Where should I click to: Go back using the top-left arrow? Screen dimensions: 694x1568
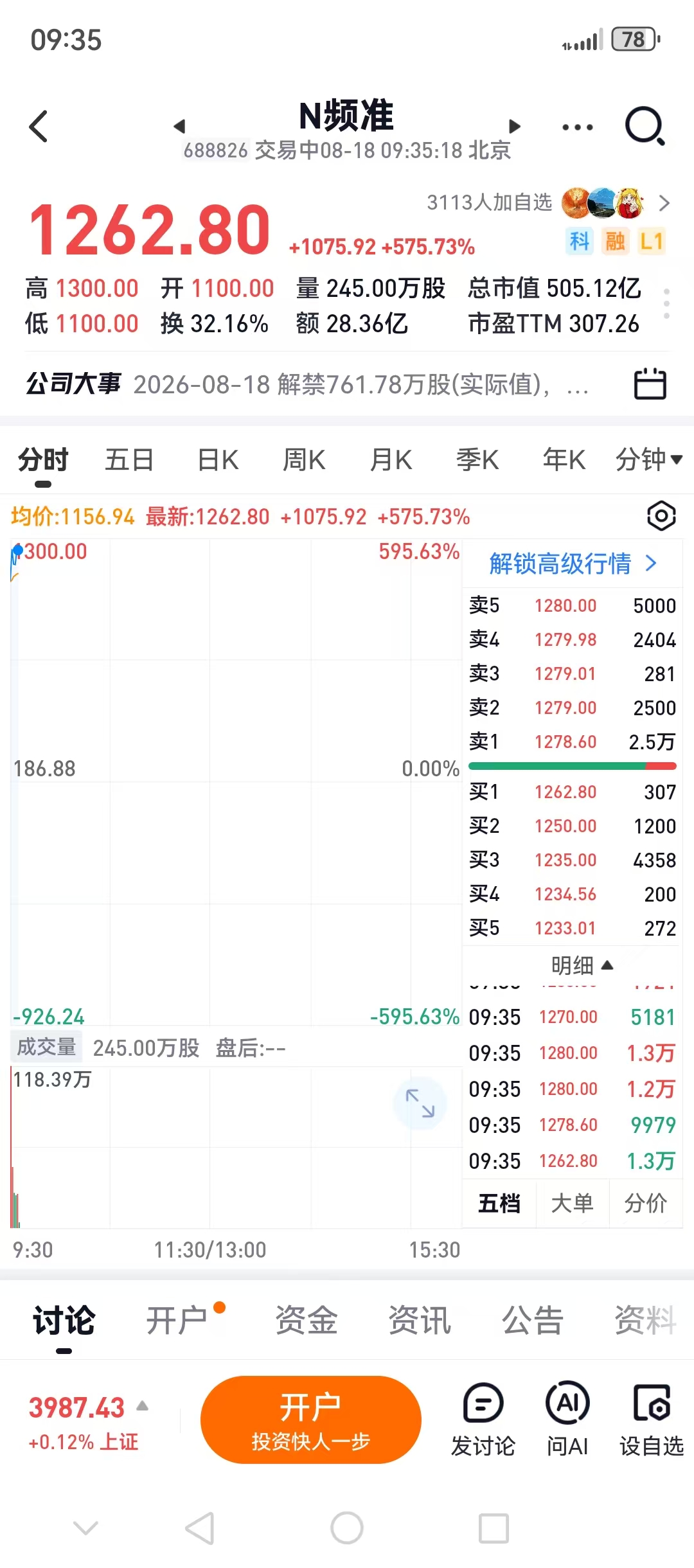(x=39, y=126)
